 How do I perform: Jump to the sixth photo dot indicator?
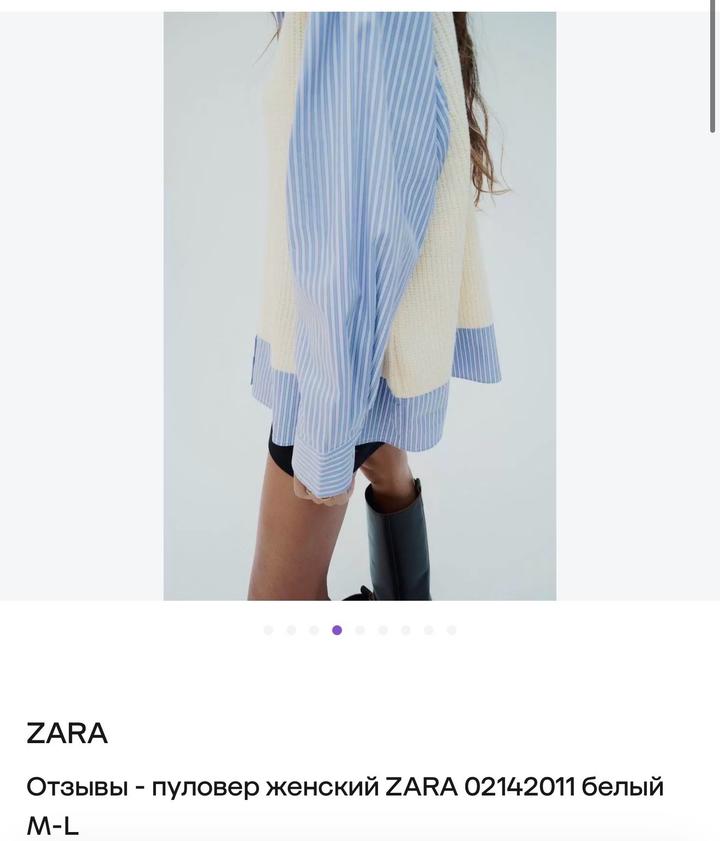coord(383,631)
